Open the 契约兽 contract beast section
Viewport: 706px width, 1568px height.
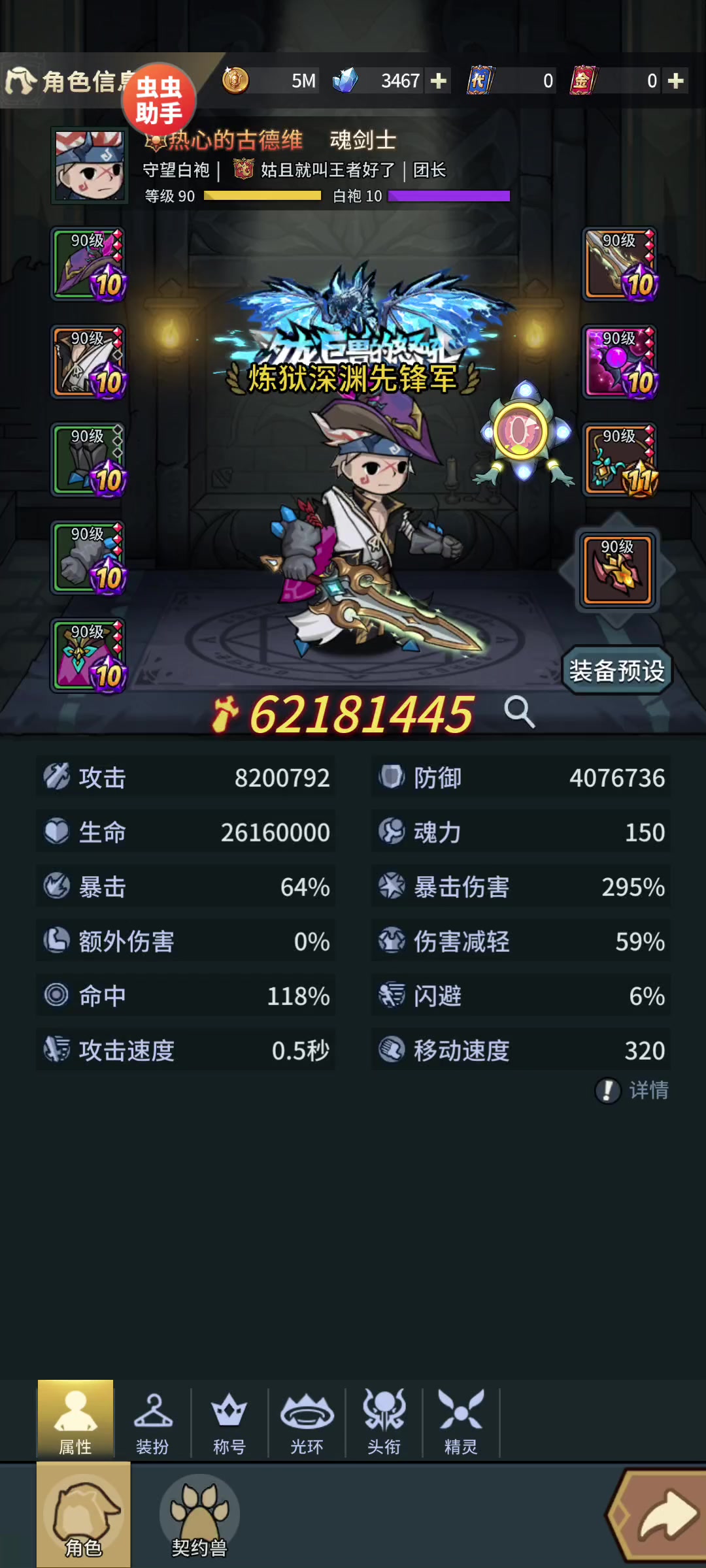pyautogui.click(x=199, y=1516)
